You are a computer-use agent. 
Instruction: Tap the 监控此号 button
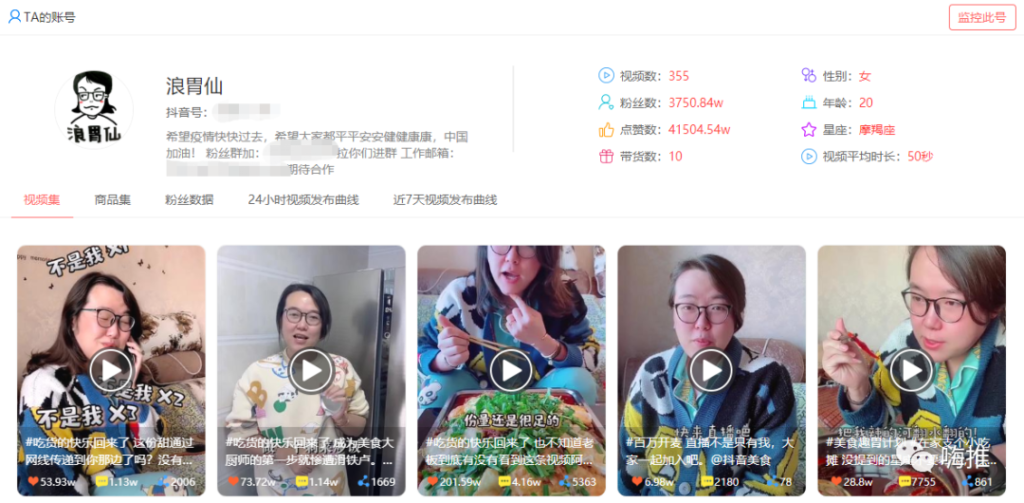(x=981, y=18)
